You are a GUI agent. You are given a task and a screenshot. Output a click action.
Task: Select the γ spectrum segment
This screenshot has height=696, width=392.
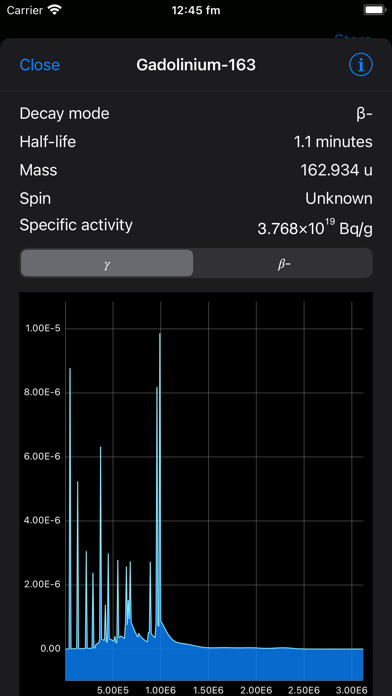(107, 263)
